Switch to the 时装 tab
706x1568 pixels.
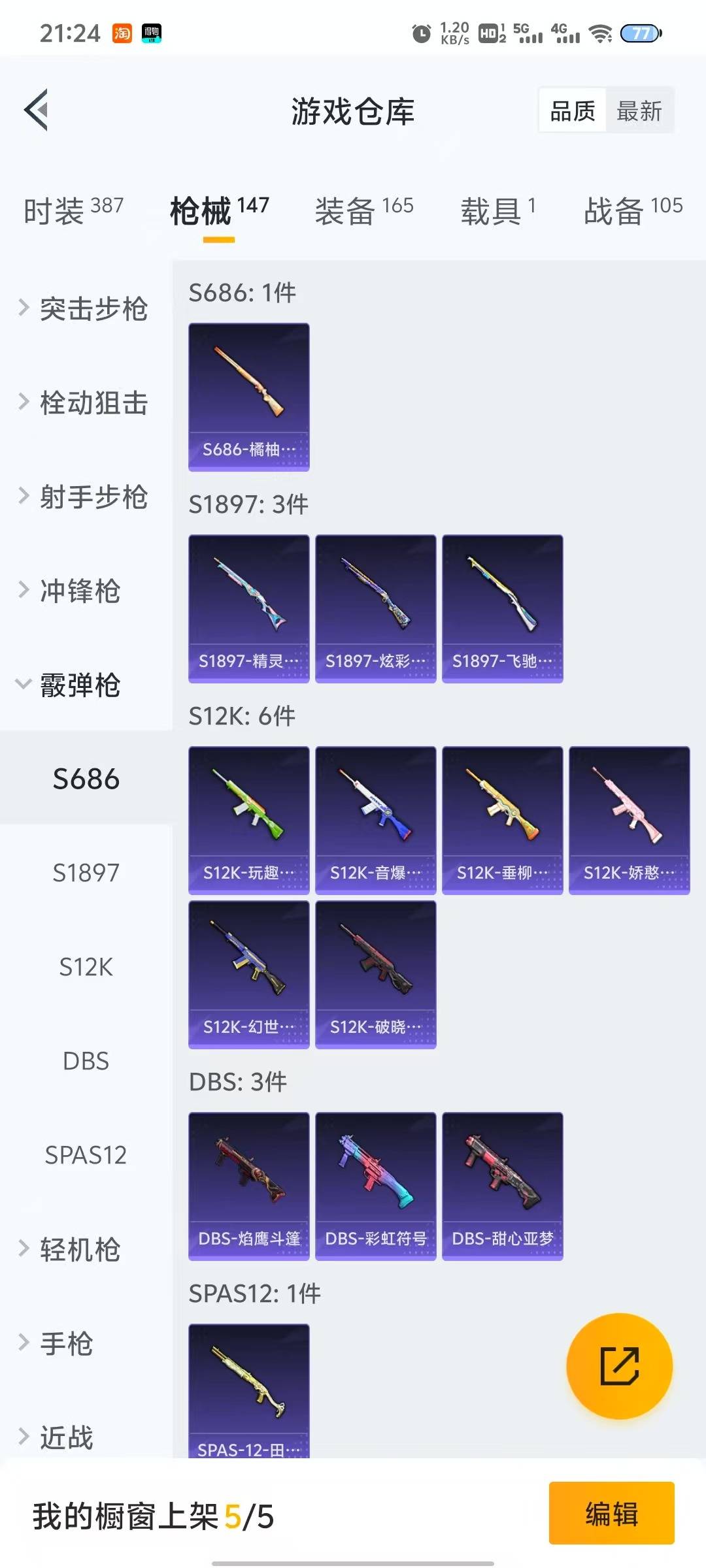point(73,210)
